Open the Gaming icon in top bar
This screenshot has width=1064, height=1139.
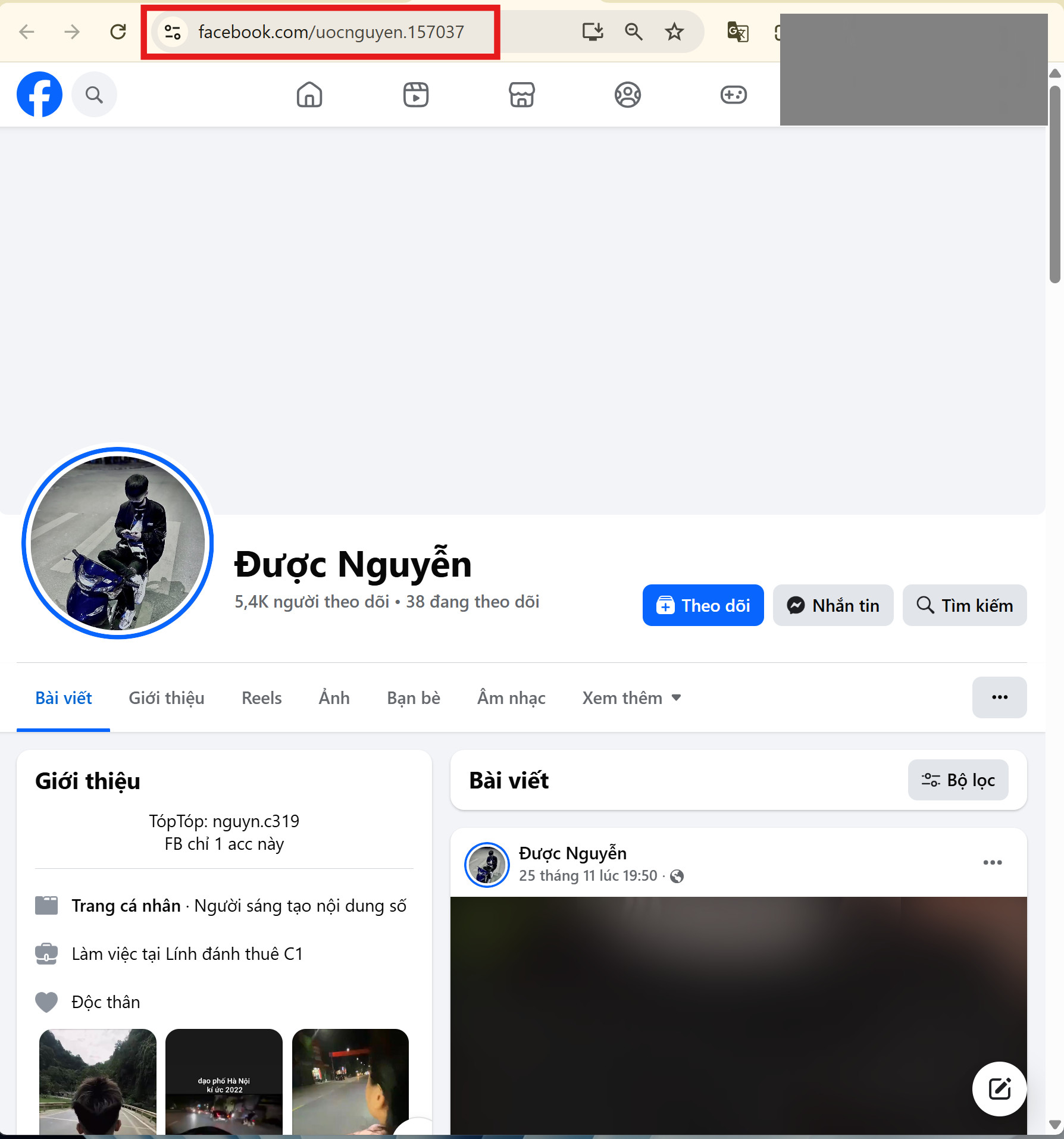[x=733, y=95]
